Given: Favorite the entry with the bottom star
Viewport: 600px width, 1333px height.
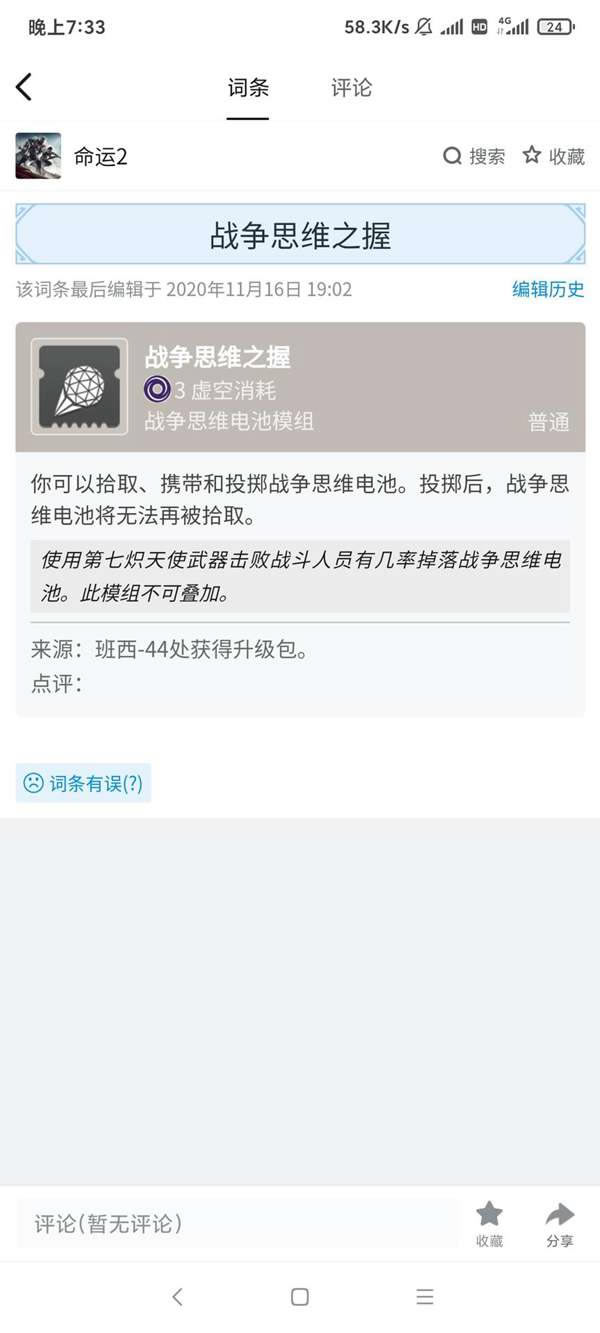Looking at the screenshot, I should [x=489, y=1223].
